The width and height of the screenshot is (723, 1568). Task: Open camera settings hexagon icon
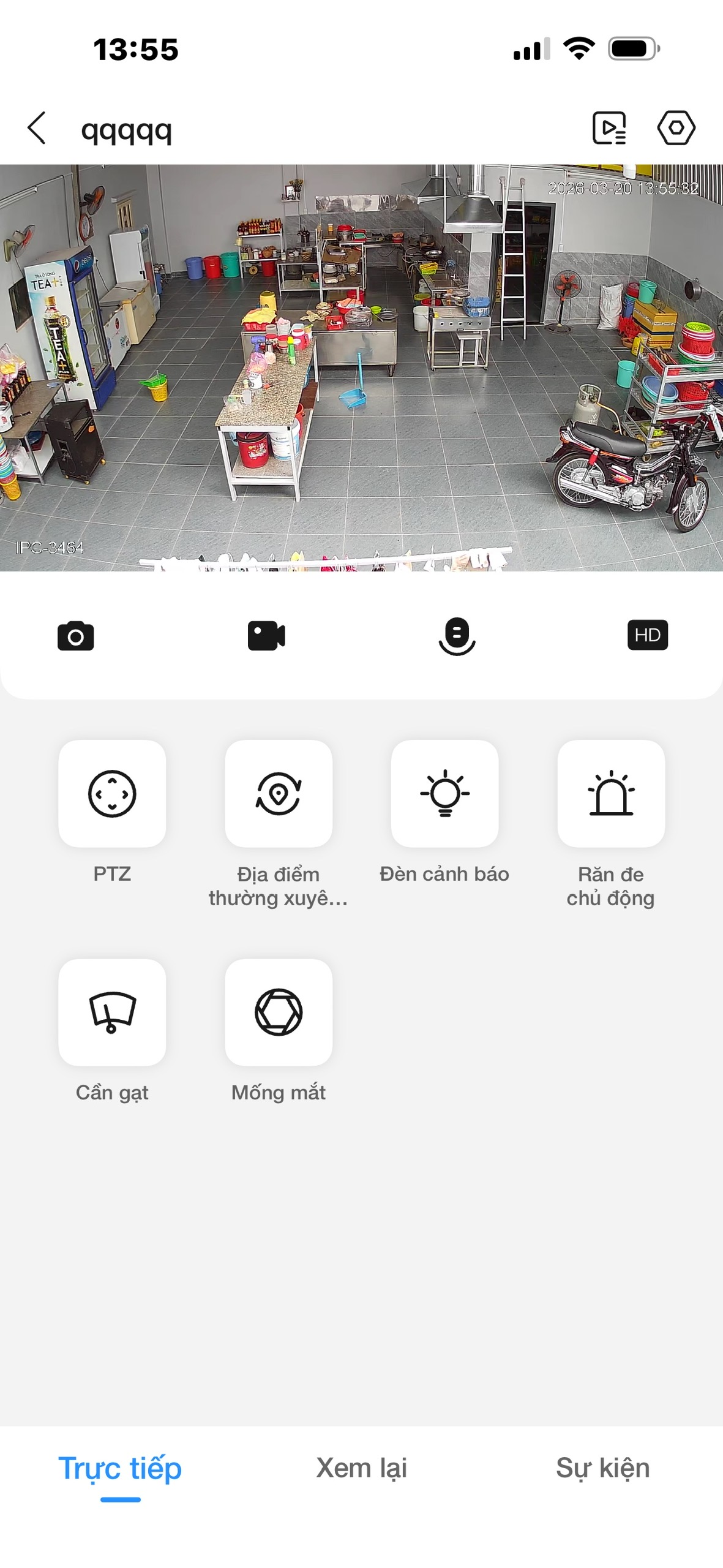pos(676,128)
